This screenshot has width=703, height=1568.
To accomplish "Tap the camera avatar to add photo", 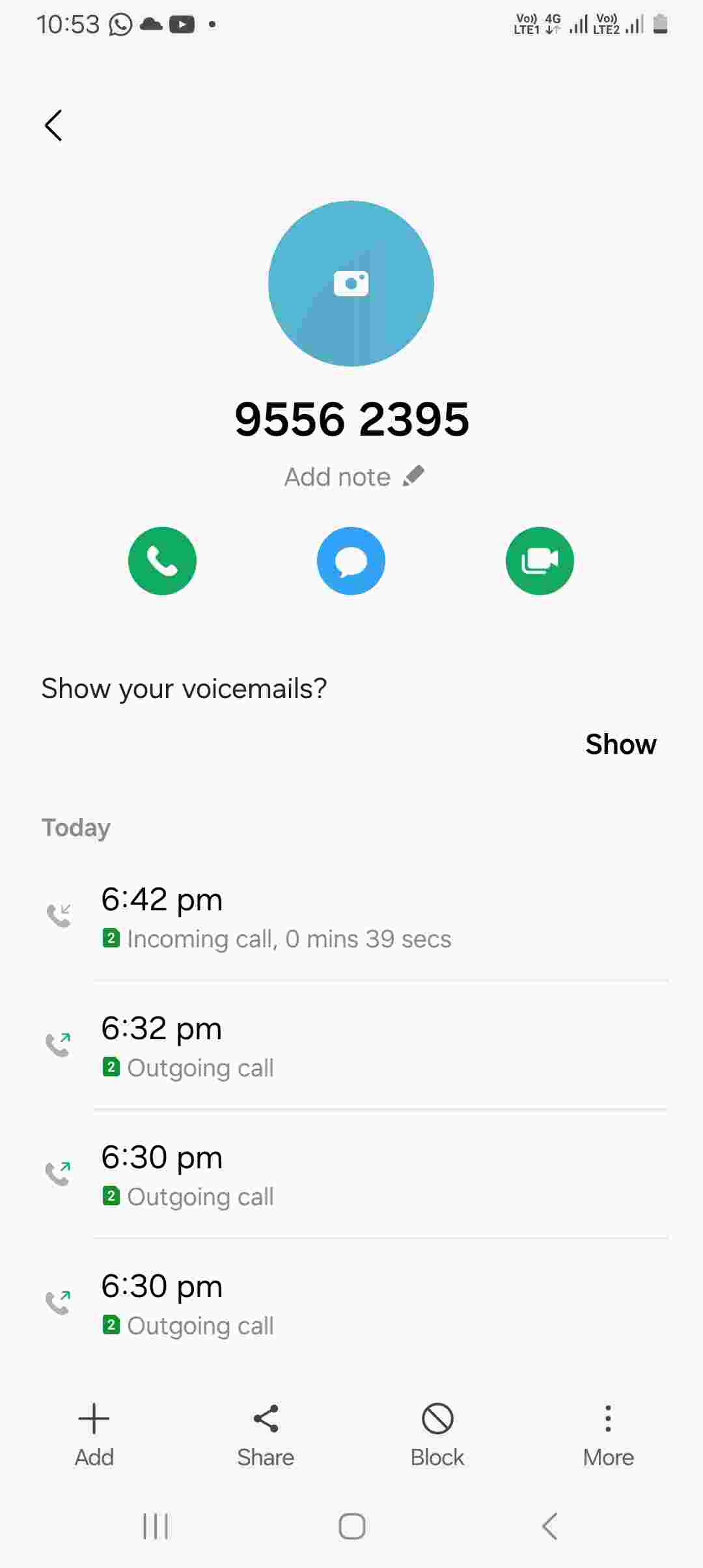I will tap(351, 284).
